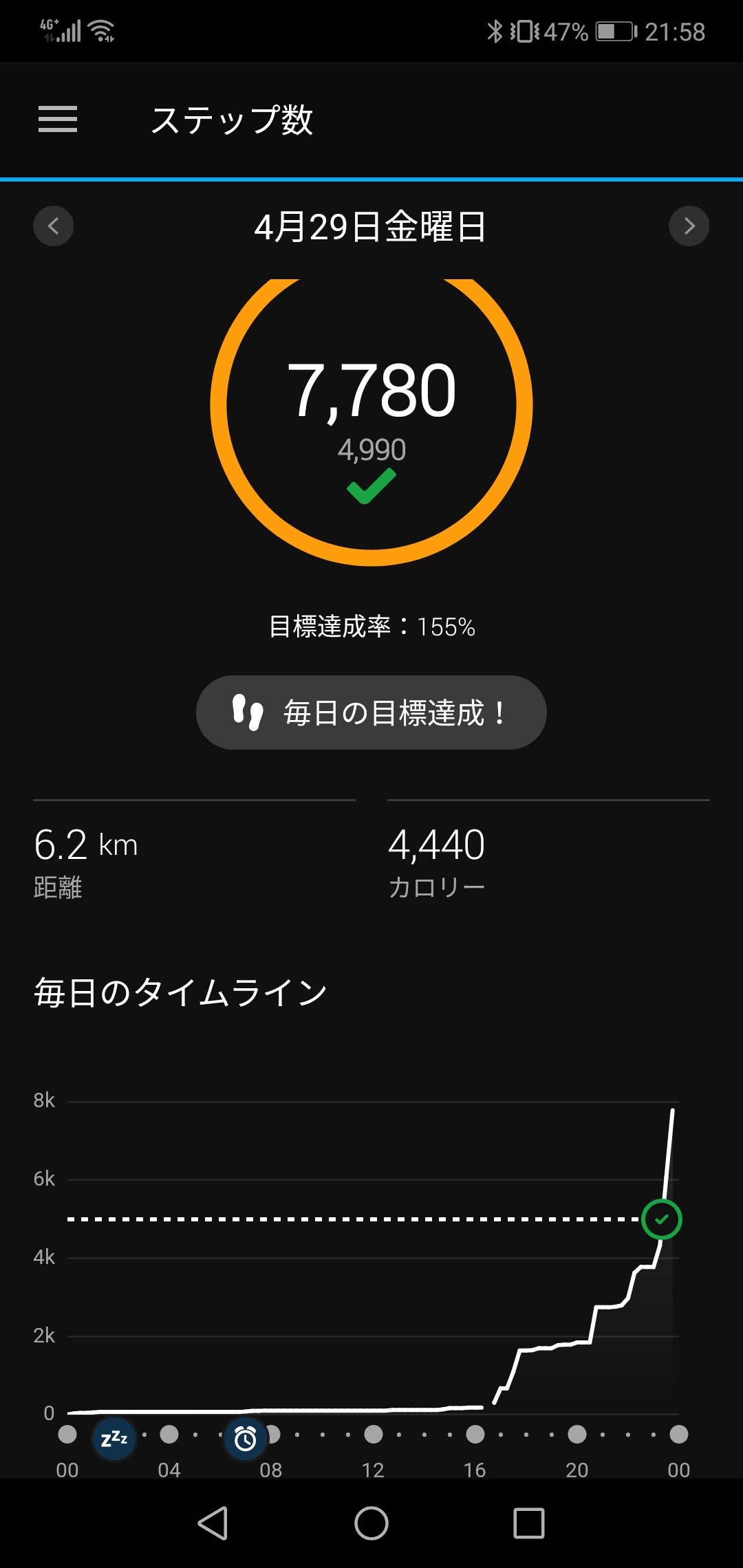Go to the previous day
The height and width of the screenshot is (1568, 743).
(54, 226)
